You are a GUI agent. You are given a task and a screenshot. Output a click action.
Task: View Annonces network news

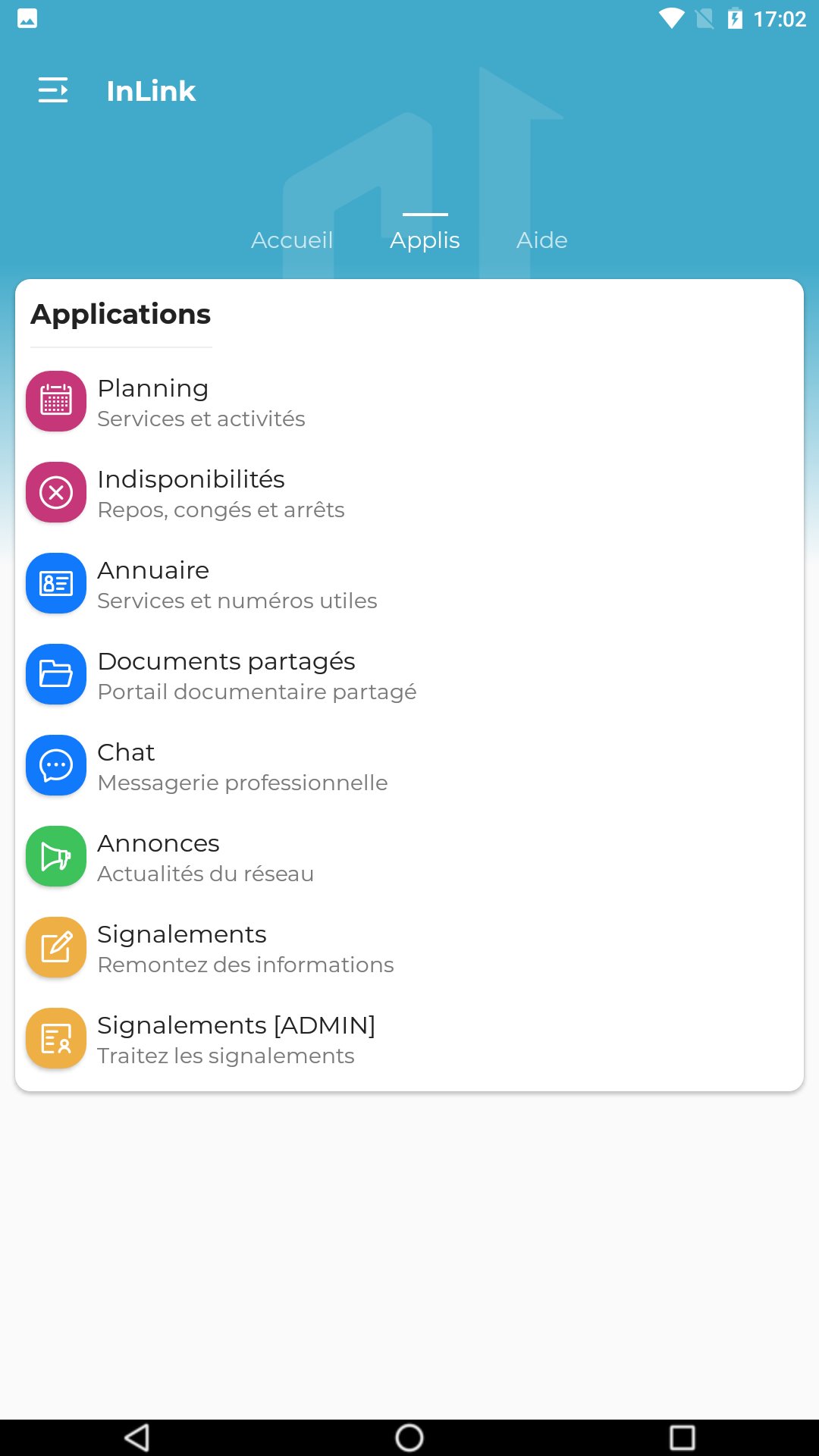(x=409, y=857)
